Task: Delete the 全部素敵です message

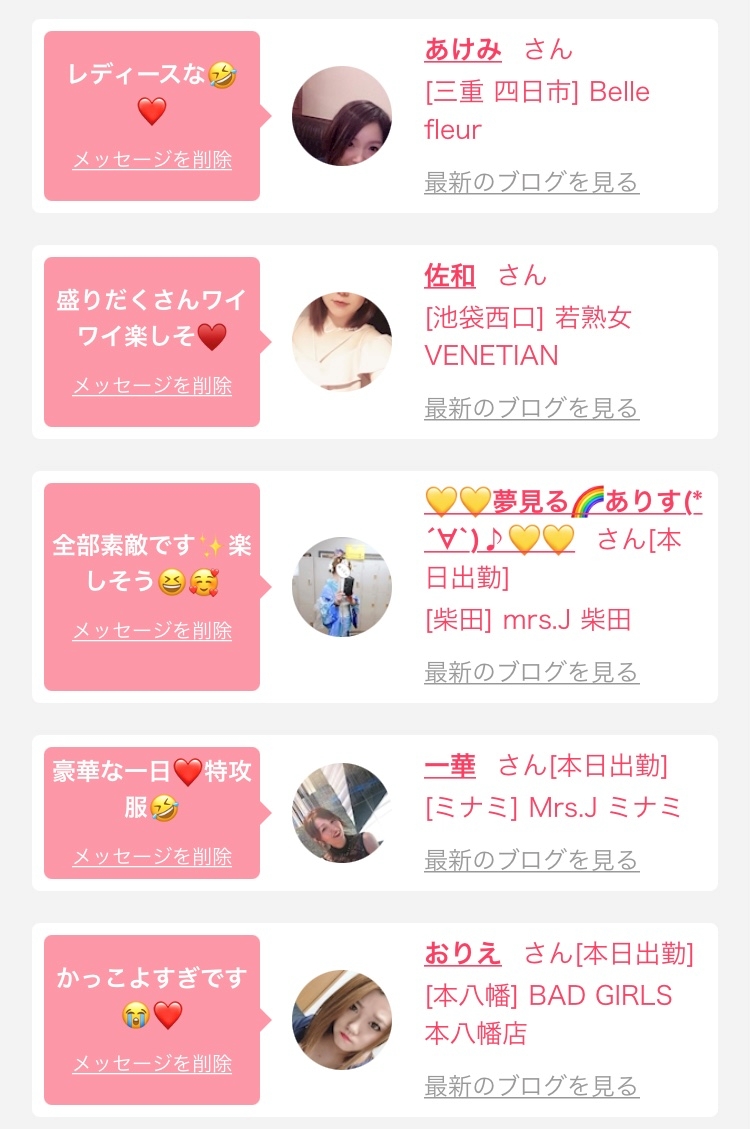Action: point(152,631)
